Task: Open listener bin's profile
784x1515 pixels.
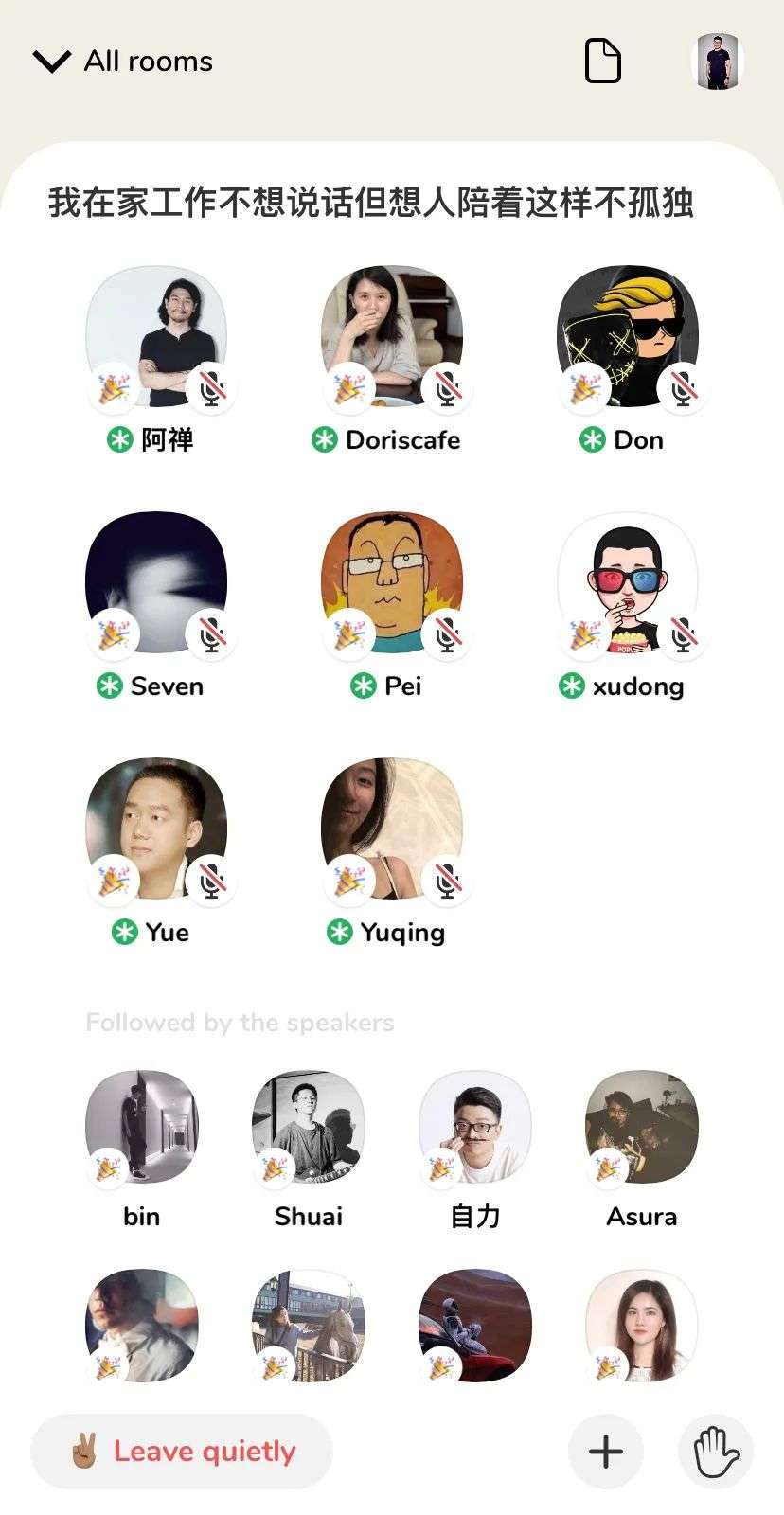Action: coord(142,1127)
